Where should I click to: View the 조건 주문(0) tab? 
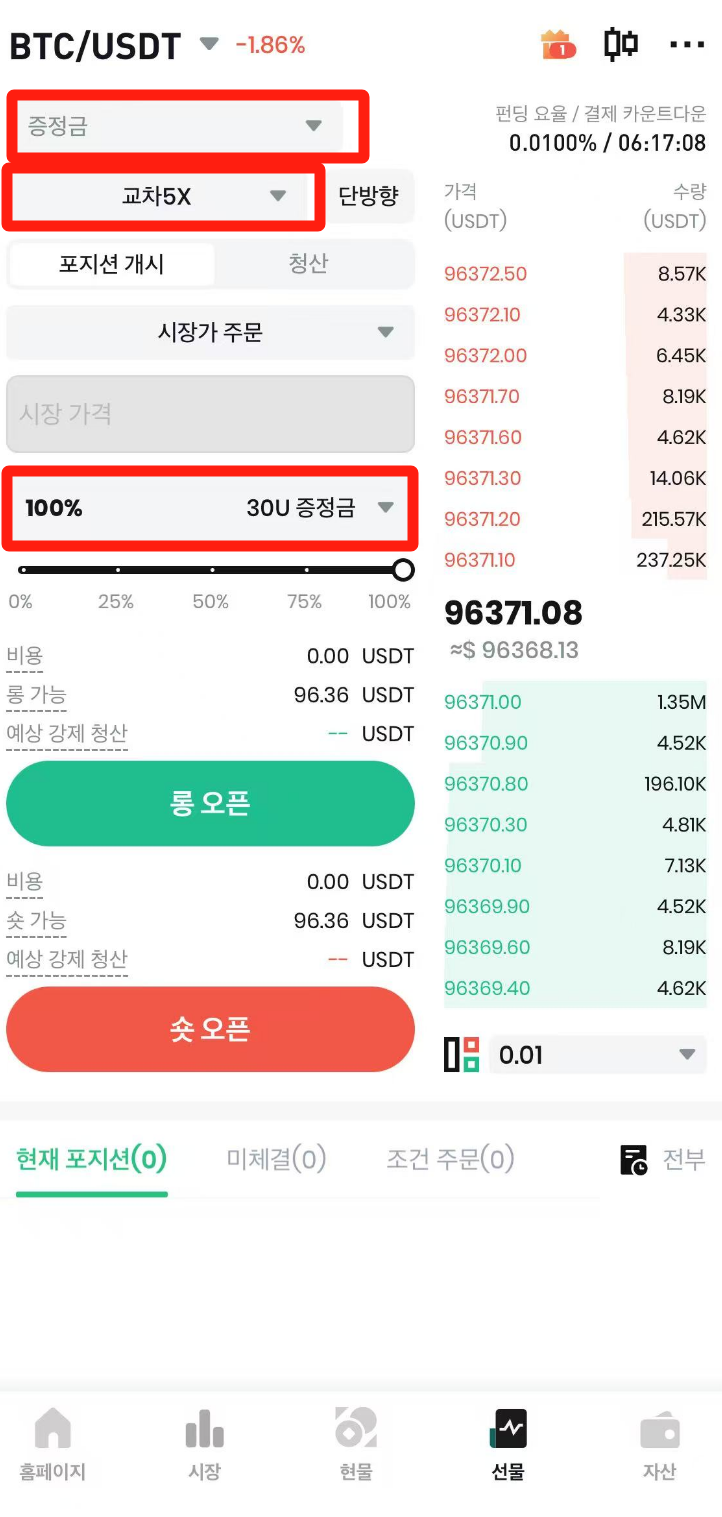450,1159
